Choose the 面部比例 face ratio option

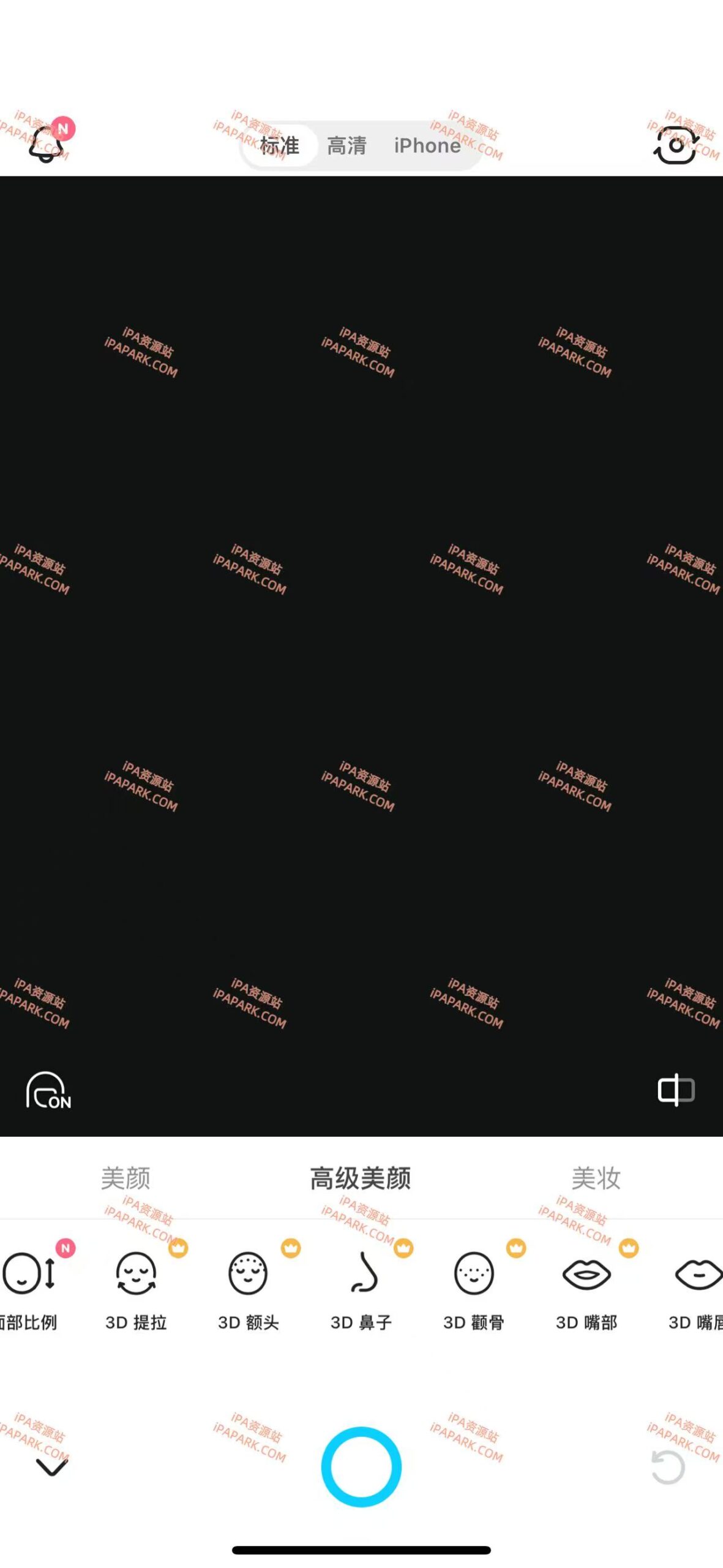[x=29, y=1286]
